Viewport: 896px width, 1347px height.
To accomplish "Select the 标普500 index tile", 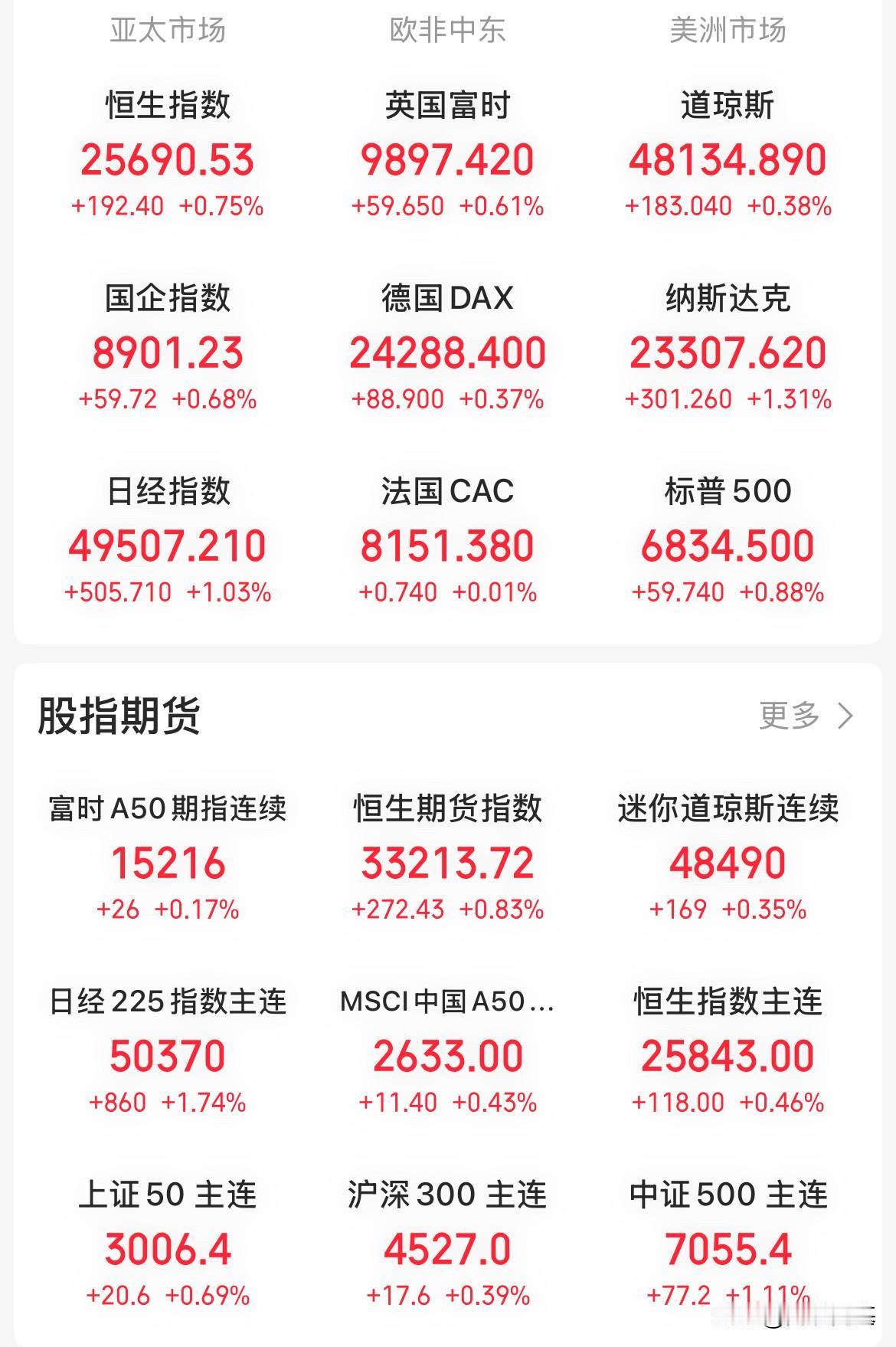I will coord(728,545).
